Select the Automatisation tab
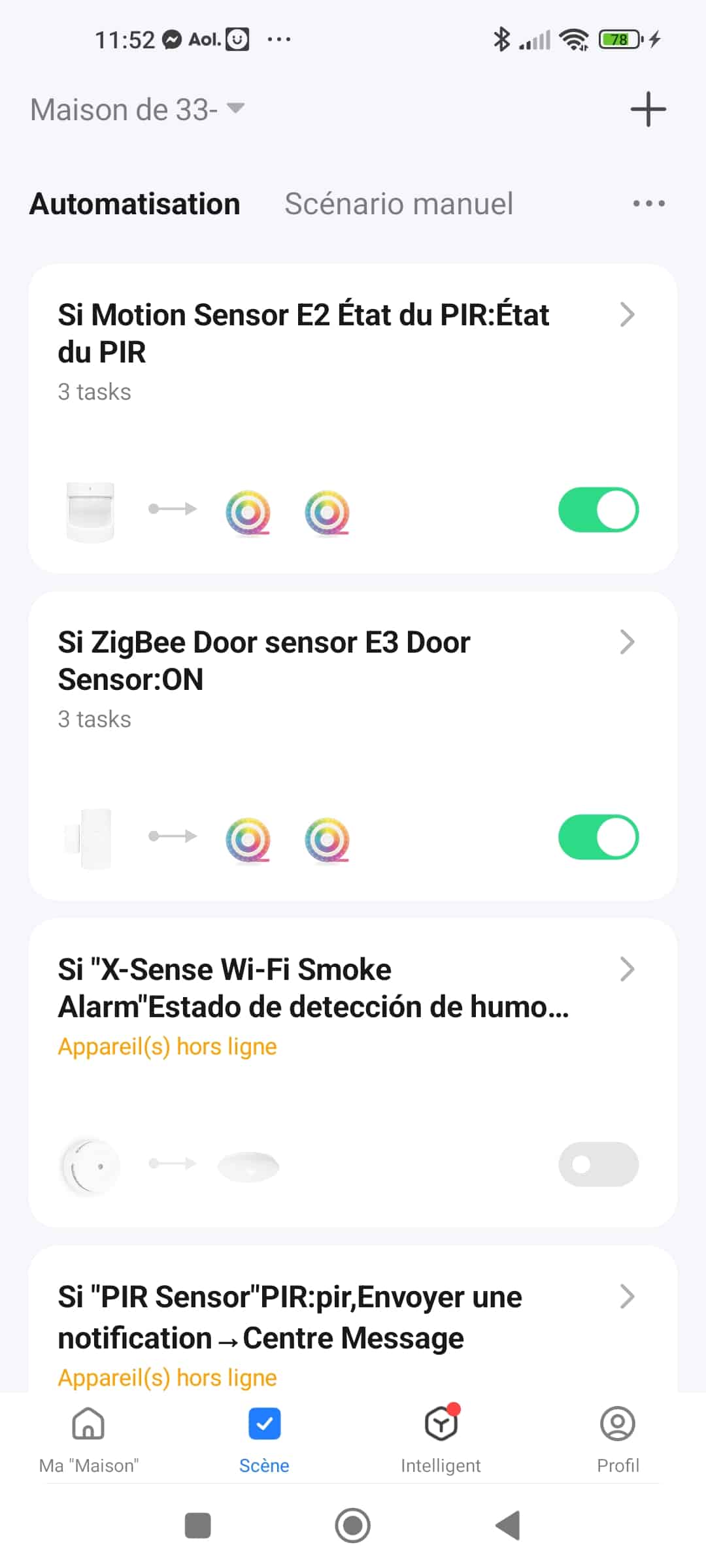 point(135,204)
